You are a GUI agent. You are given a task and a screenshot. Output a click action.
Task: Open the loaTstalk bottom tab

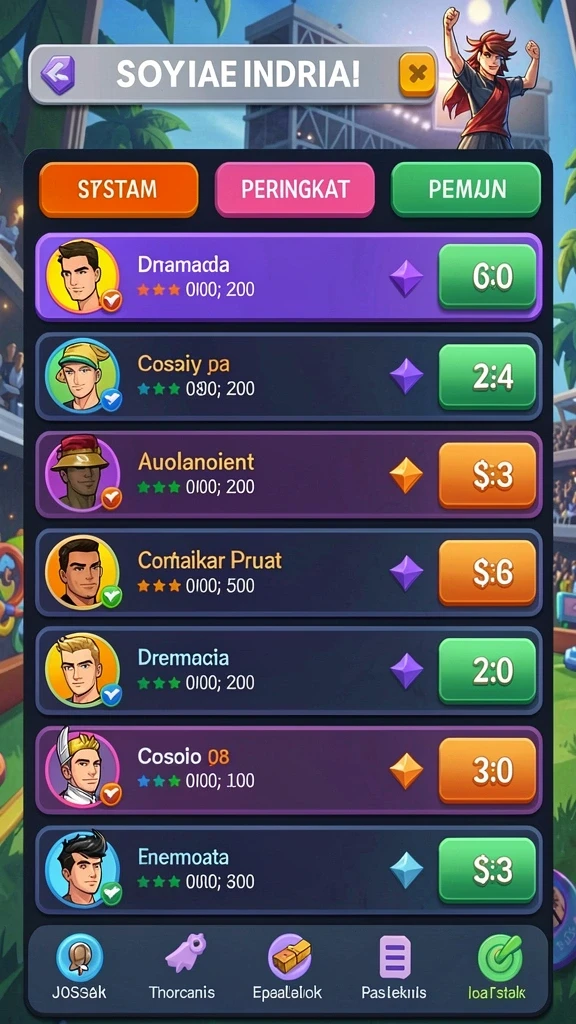point(498,967)
